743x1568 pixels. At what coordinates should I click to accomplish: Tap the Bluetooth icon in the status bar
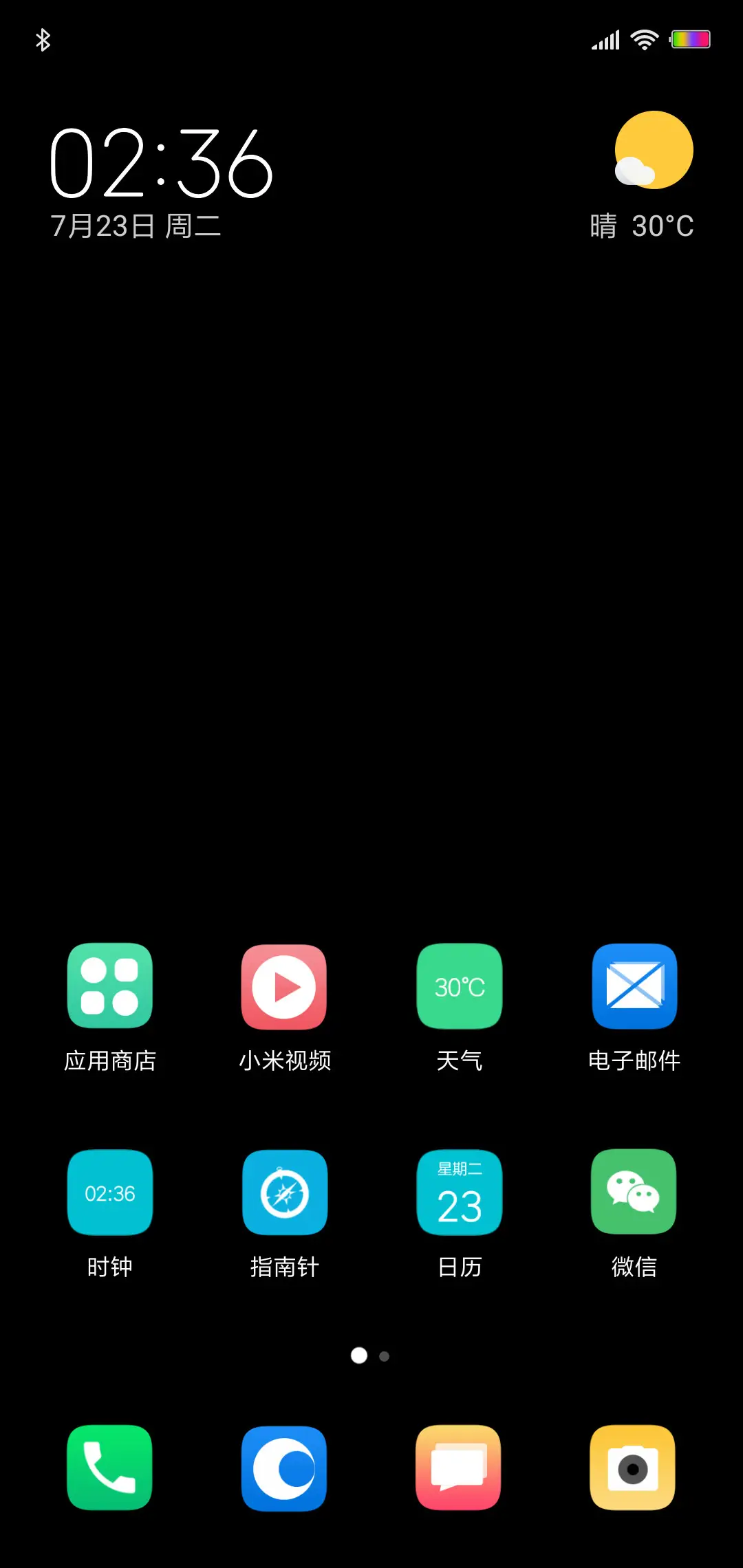(43, 40)
